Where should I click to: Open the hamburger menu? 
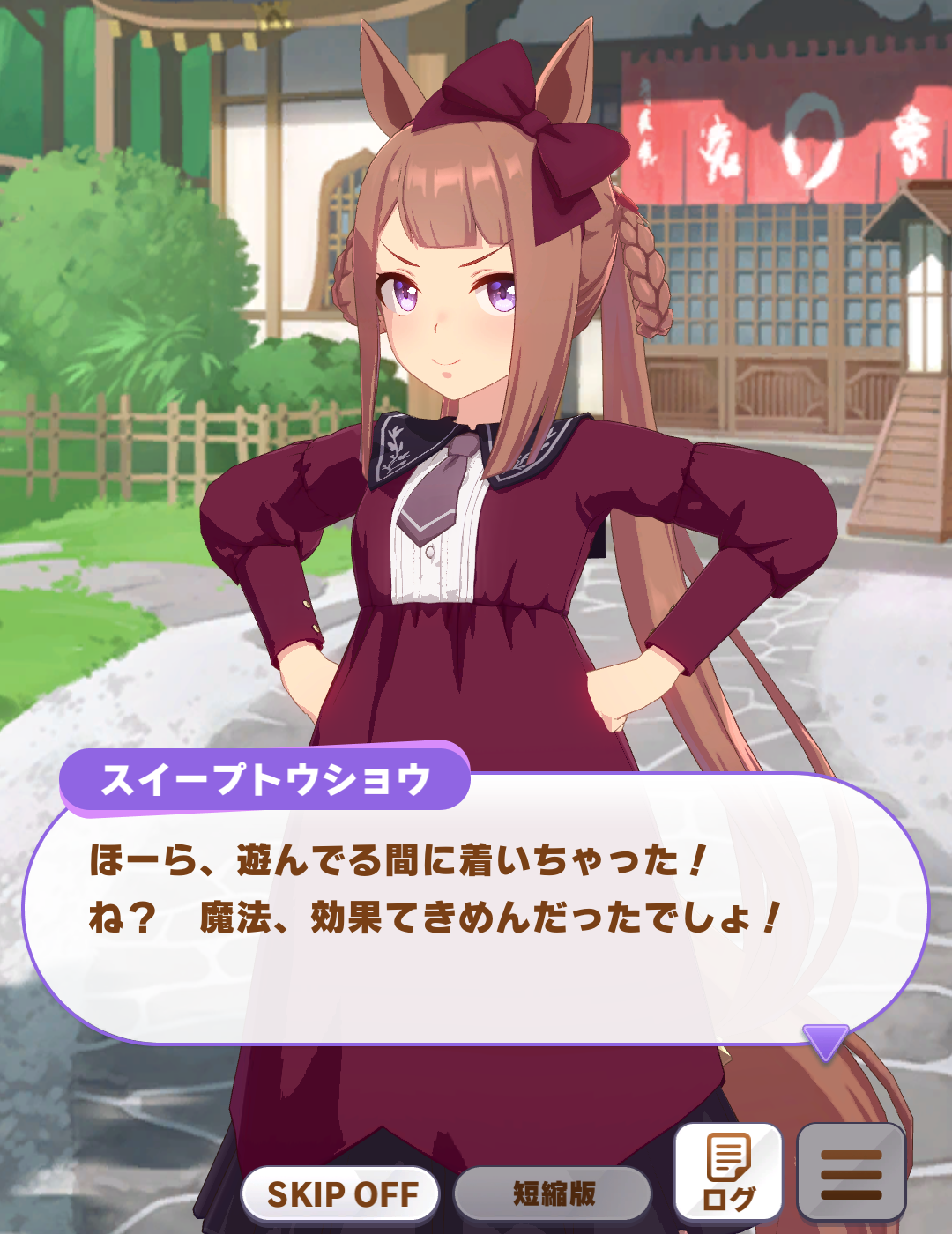pos(852,1173)
